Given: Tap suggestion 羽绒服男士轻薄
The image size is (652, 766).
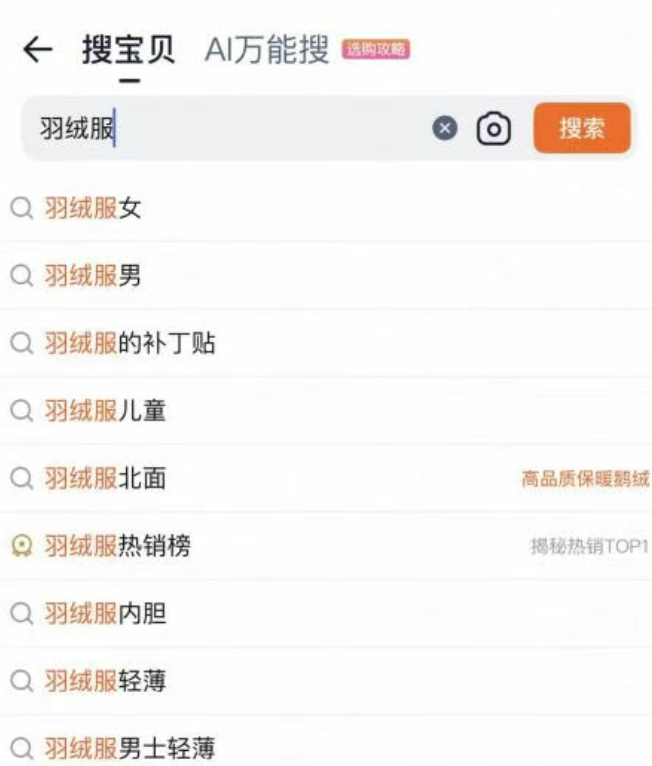Looking at the screenshot, I should coord(130,748).
